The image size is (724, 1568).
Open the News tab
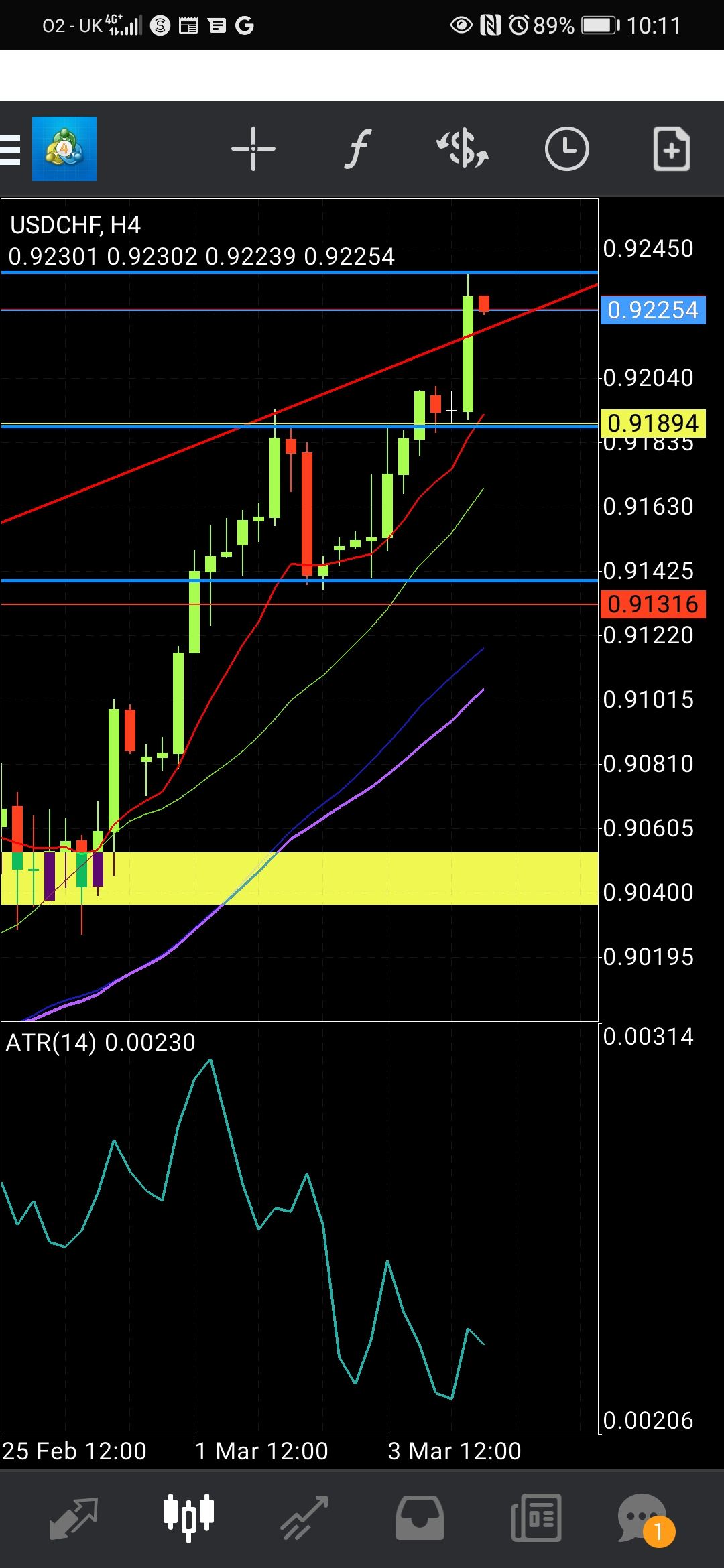point(536,1517)
